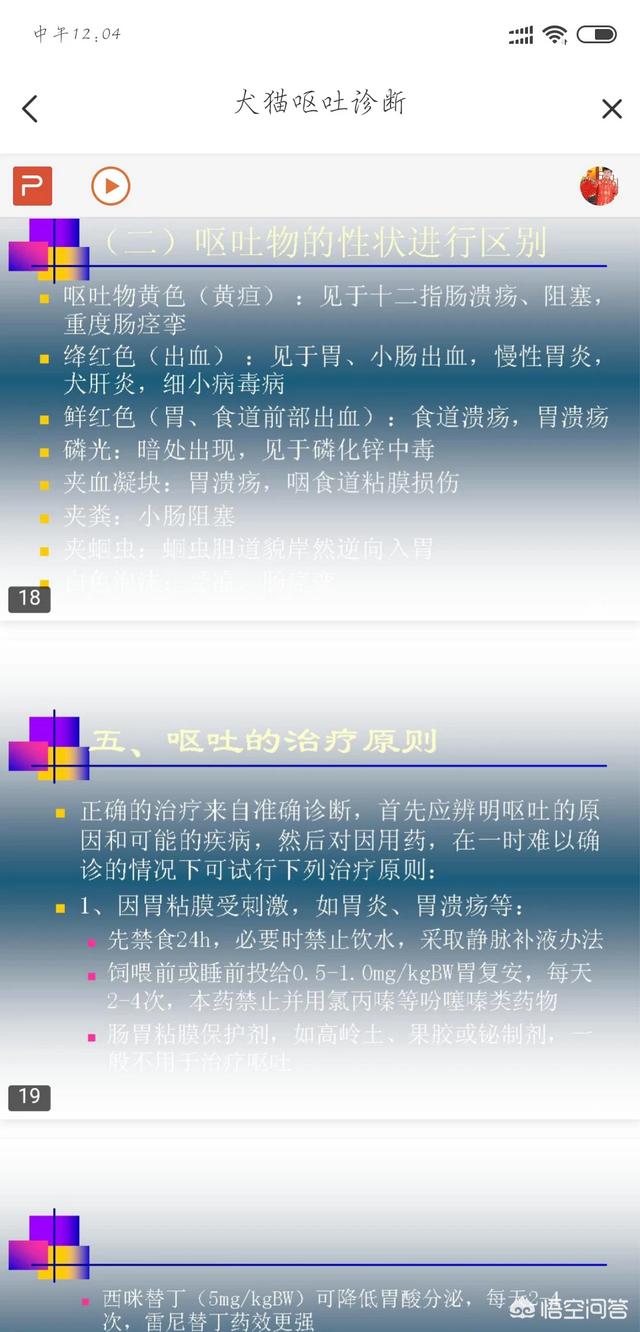Open slide 18 about vomit characteristics

[320, 420]
